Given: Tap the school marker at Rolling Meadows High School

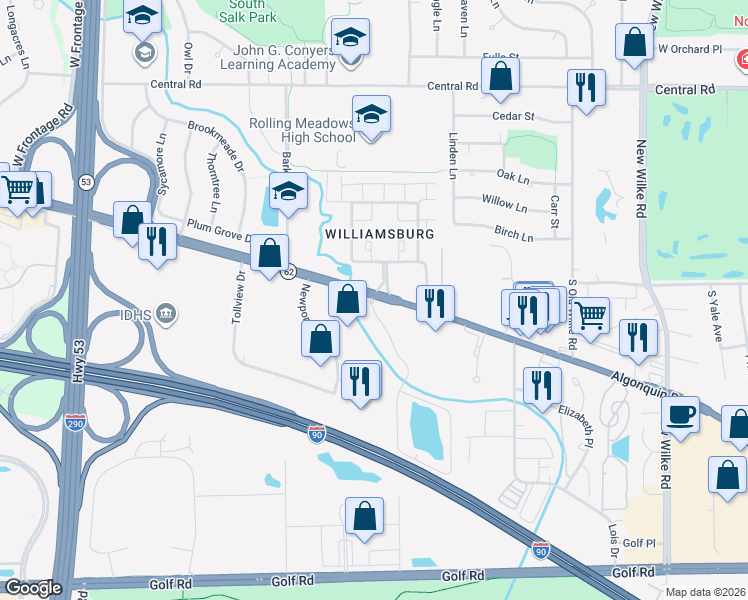Looking at the screenshot, I should [371, 115].
